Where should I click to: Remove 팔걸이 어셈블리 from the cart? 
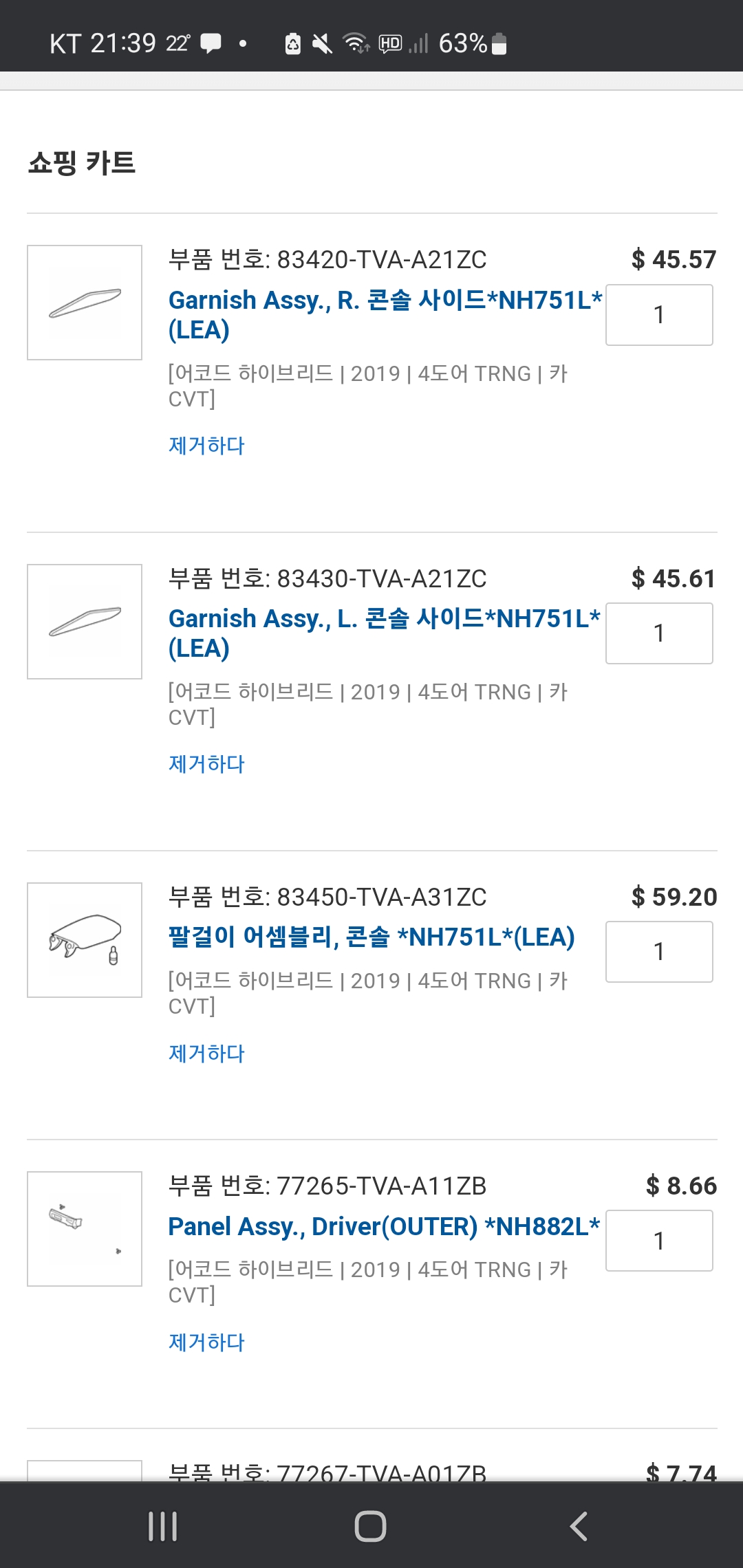(x=206, y=1054)
